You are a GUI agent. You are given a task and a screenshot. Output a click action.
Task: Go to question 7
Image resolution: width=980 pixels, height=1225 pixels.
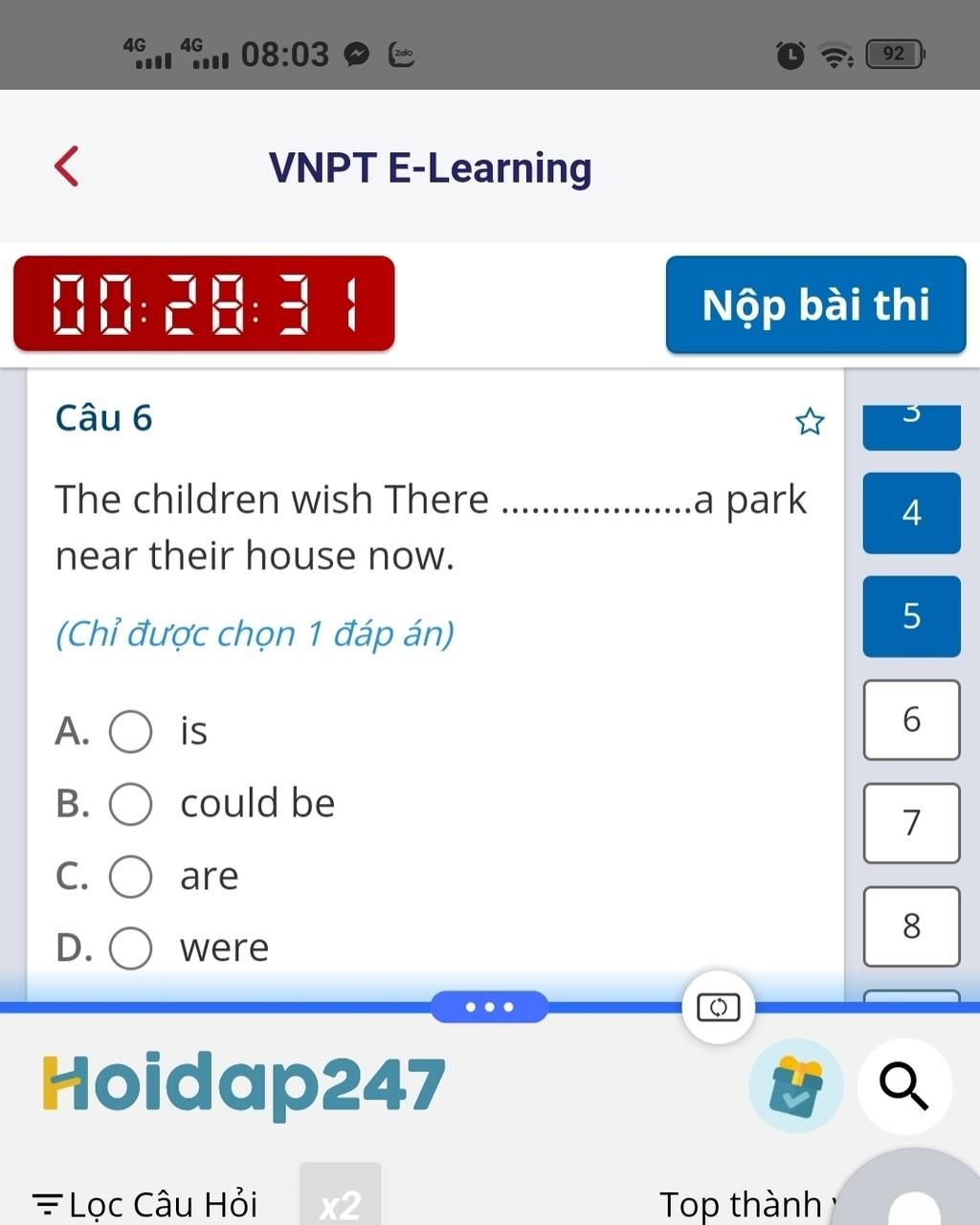click(x=911, y=823)
